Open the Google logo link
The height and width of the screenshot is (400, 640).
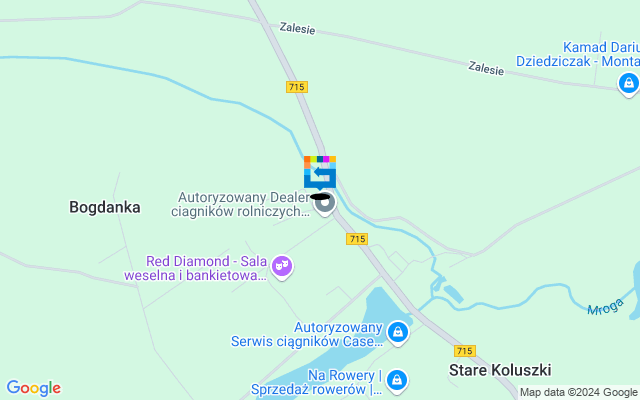[33, 388]
